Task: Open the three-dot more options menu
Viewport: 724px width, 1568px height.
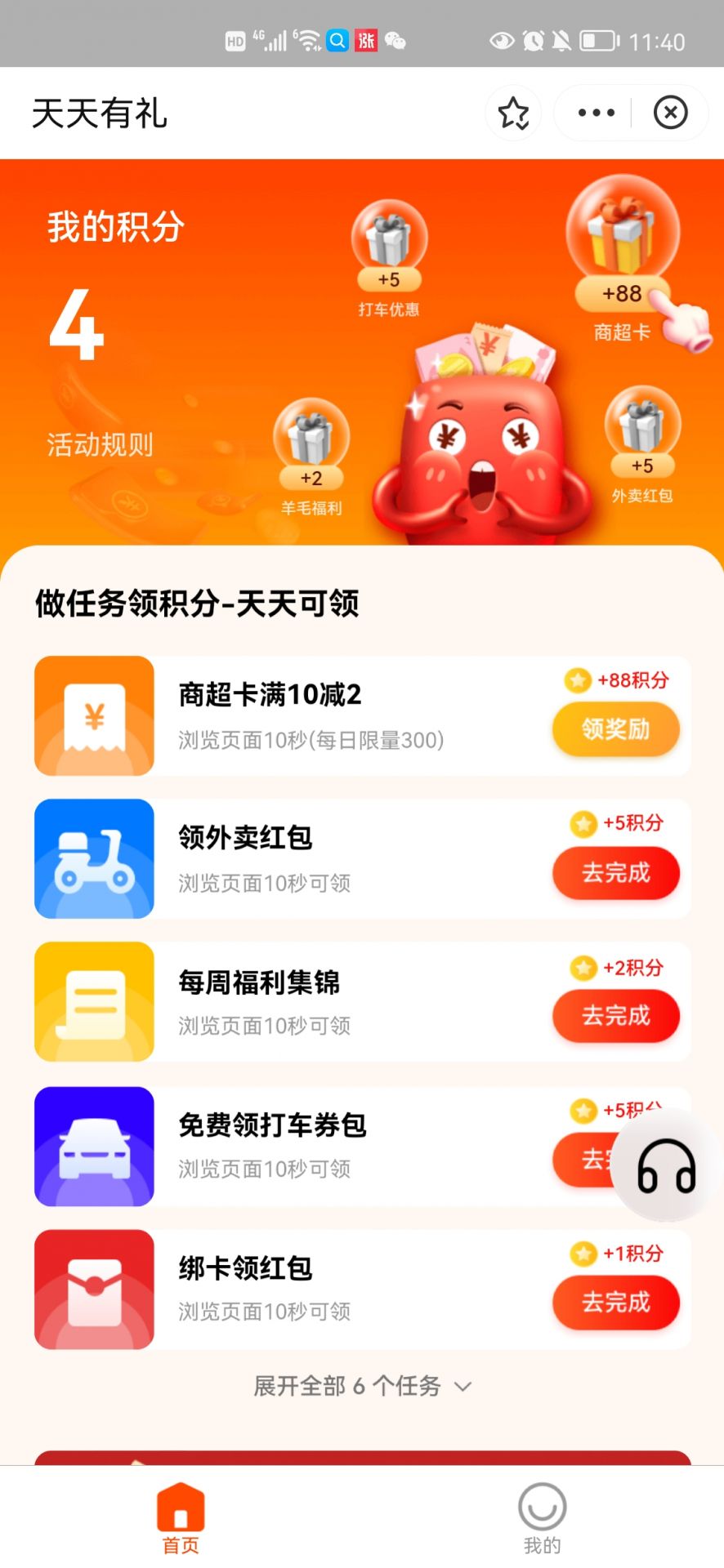Action: (597, 113)
